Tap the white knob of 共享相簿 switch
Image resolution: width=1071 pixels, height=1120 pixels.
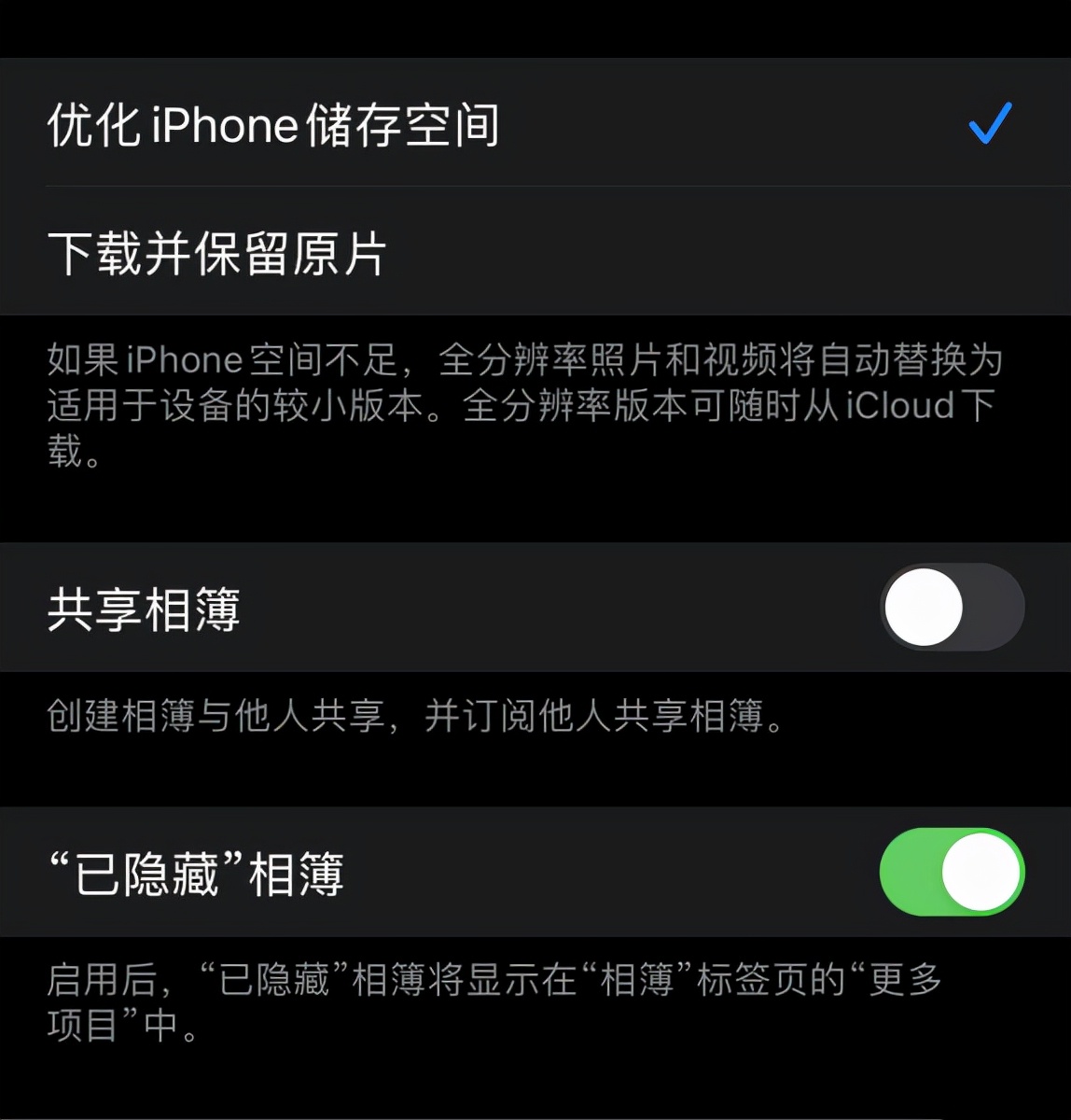922,607
